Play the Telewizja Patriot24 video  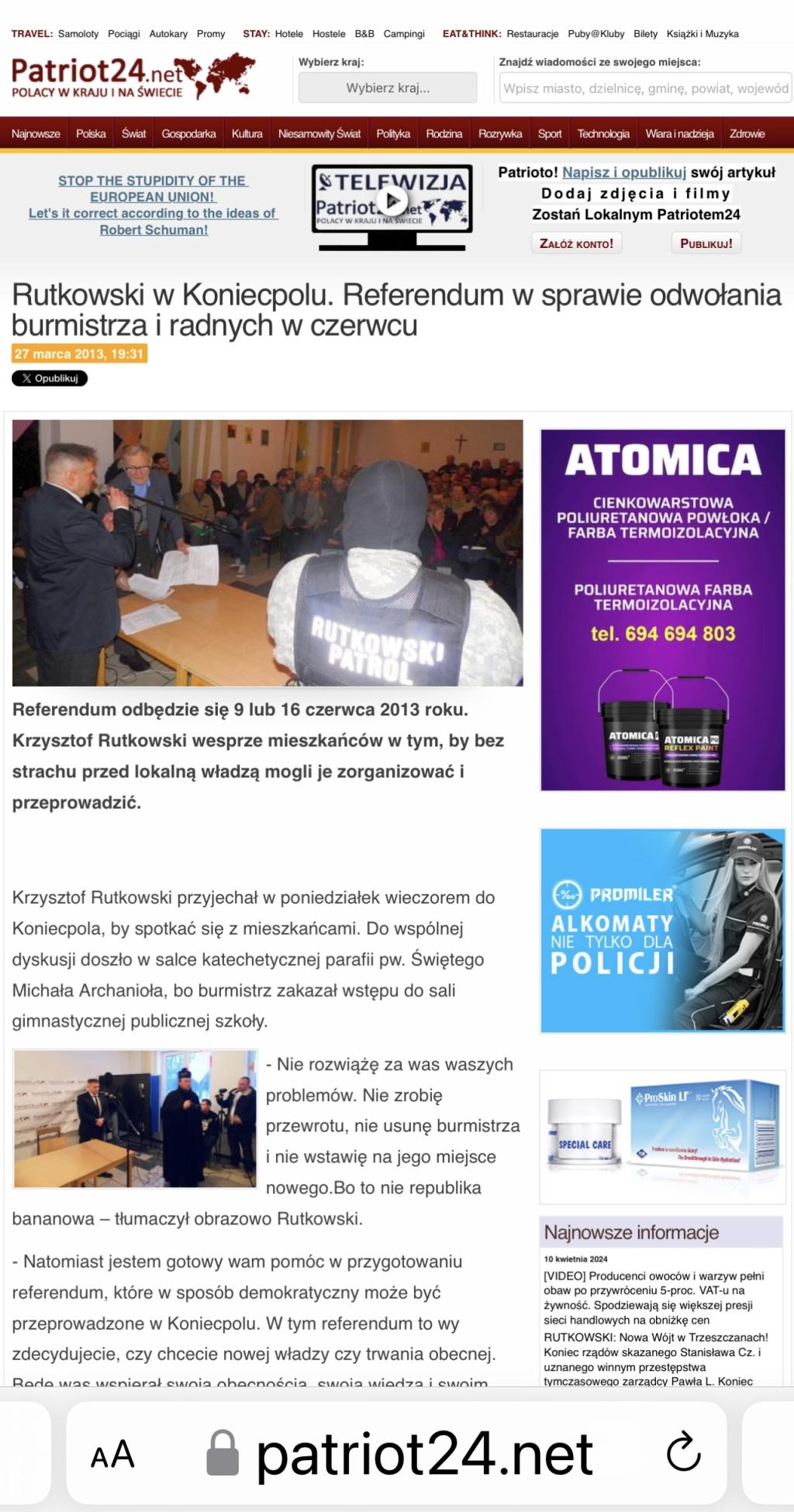pos(392,202)
